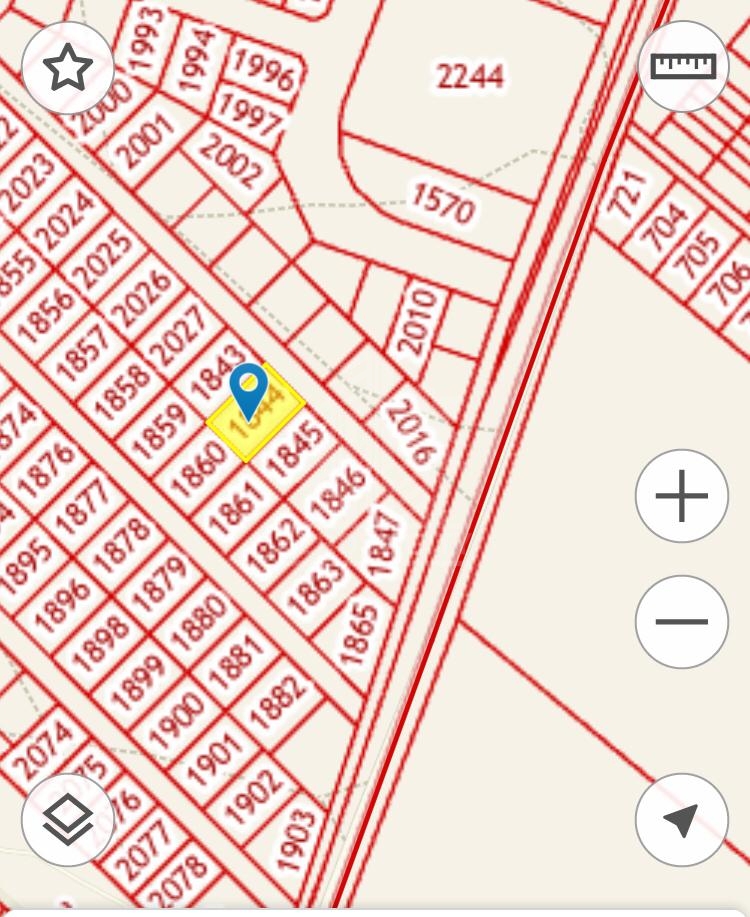Open the ruler measurement tool
Viewport: 750px width, 917px height.
coord(683,67)
